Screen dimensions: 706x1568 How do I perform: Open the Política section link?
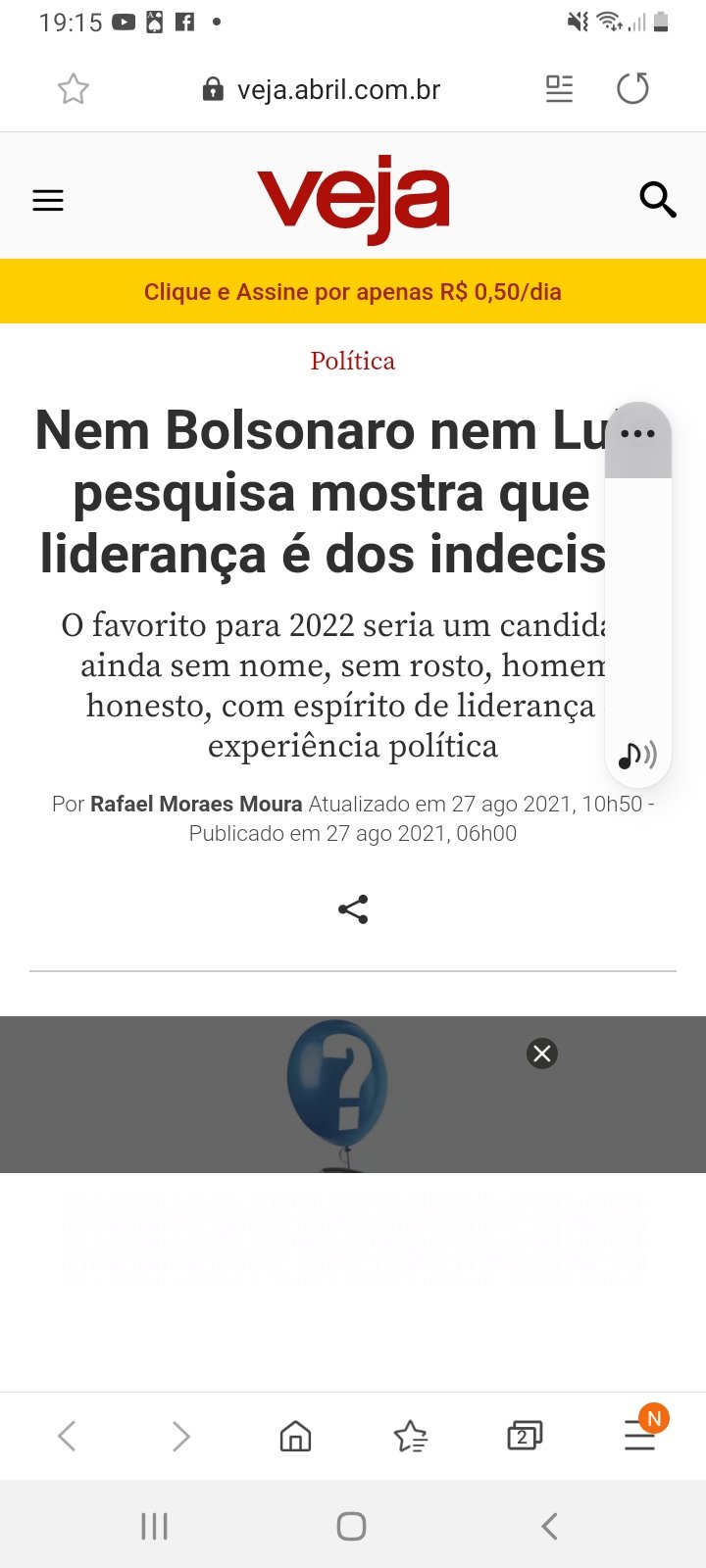[353, 361]
